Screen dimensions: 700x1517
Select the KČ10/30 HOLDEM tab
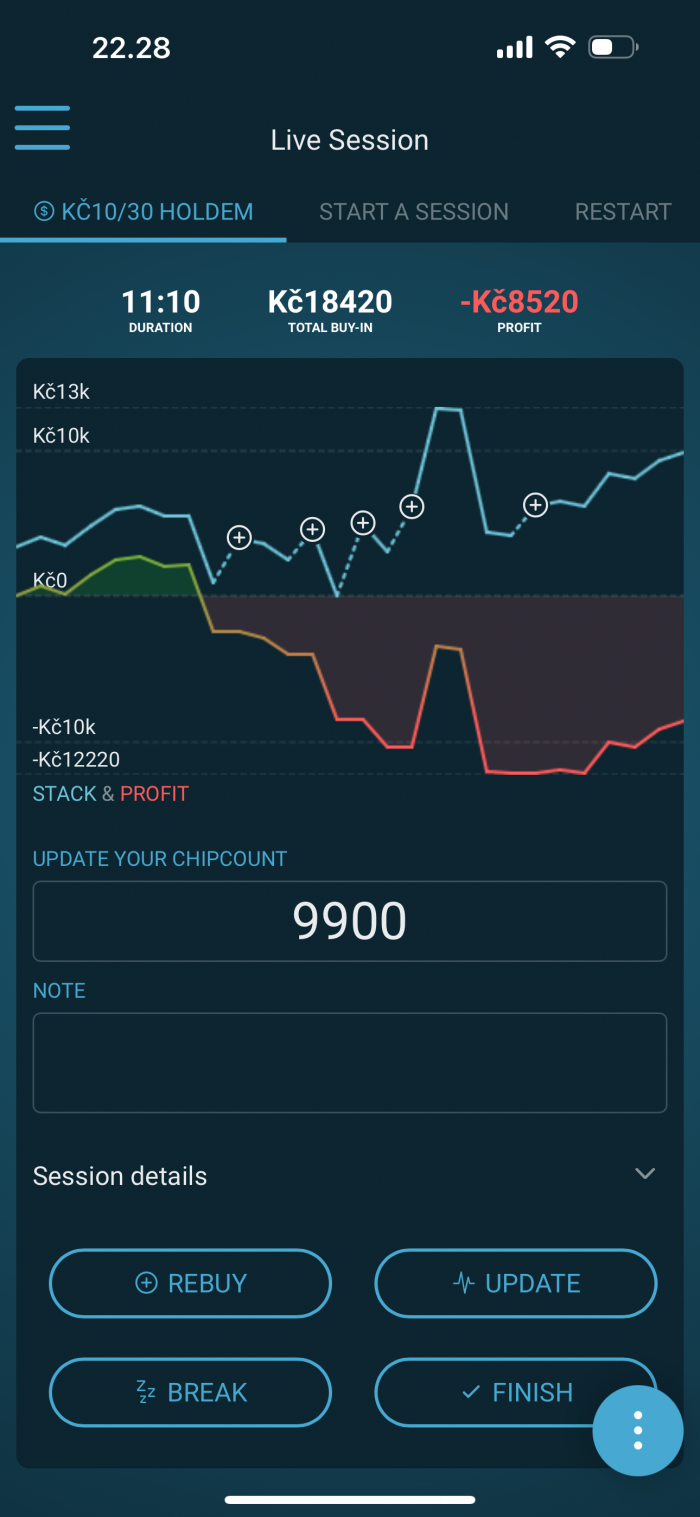click(x=143, y=212)
